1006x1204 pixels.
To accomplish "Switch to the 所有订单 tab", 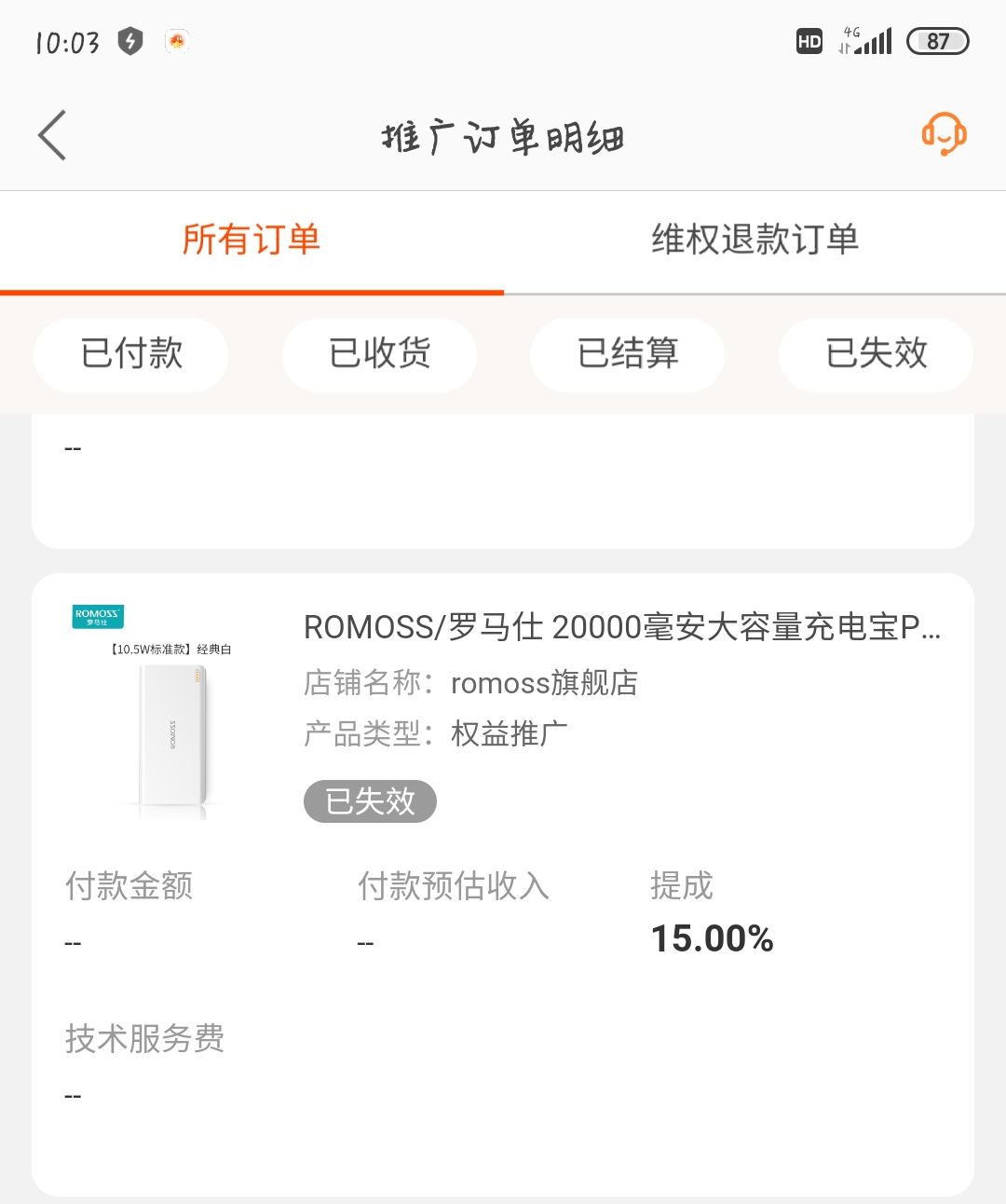I will click(x=251, y=240).
